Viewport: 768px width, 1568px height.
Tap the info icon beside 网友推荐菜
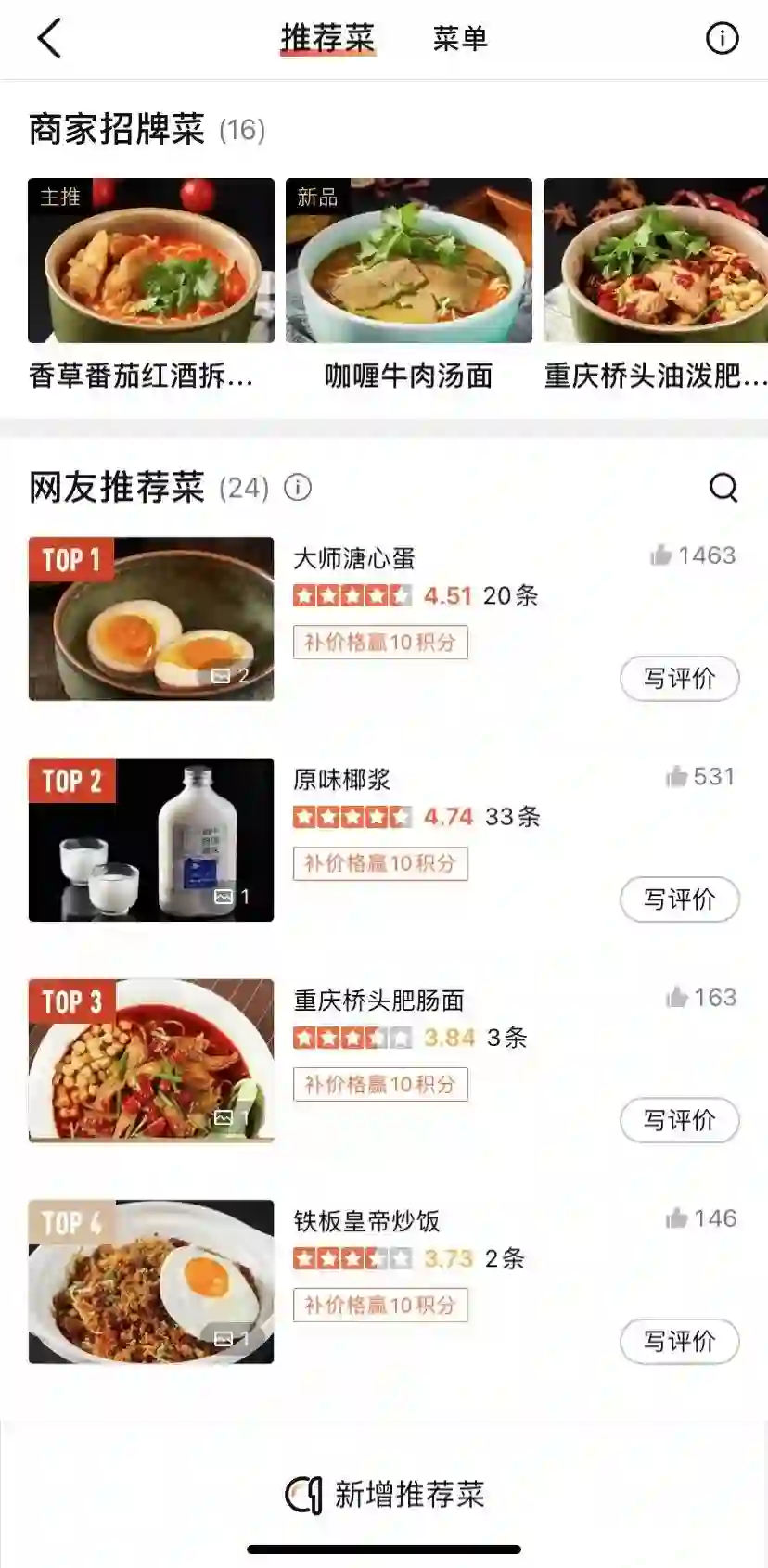[x=298, y=487]
